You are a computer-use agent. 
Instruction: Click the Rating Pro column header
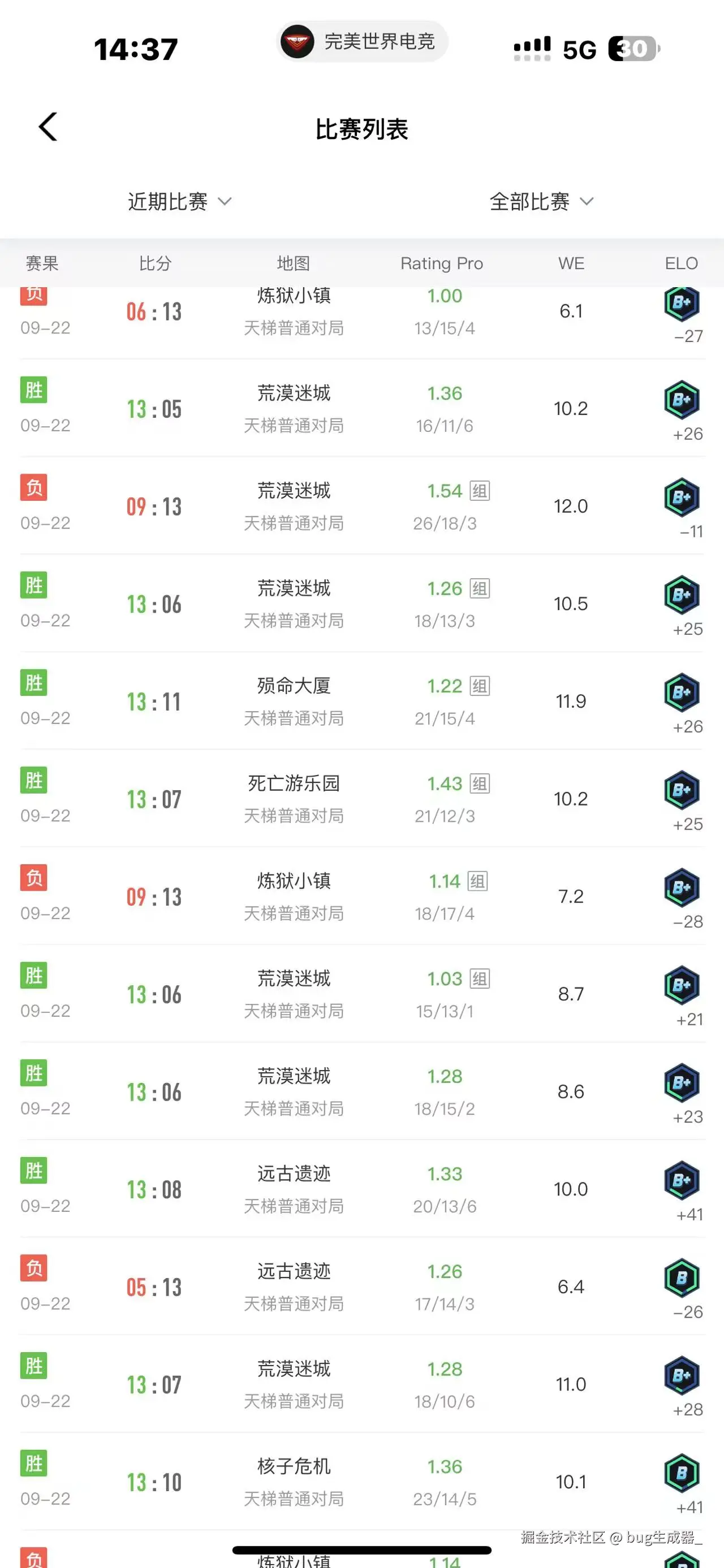(x=442, y=263)
